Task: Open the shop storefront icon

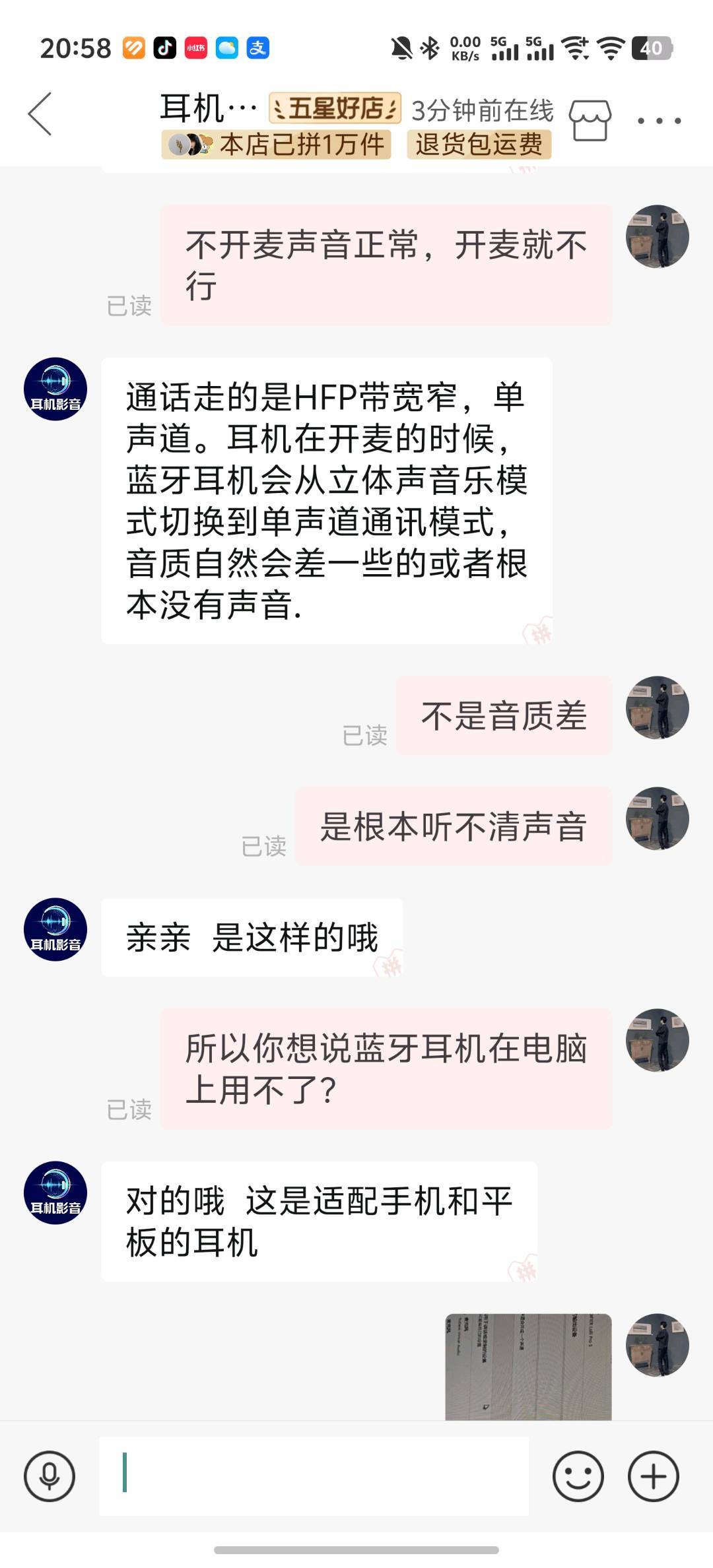Action: coord(590,120)
